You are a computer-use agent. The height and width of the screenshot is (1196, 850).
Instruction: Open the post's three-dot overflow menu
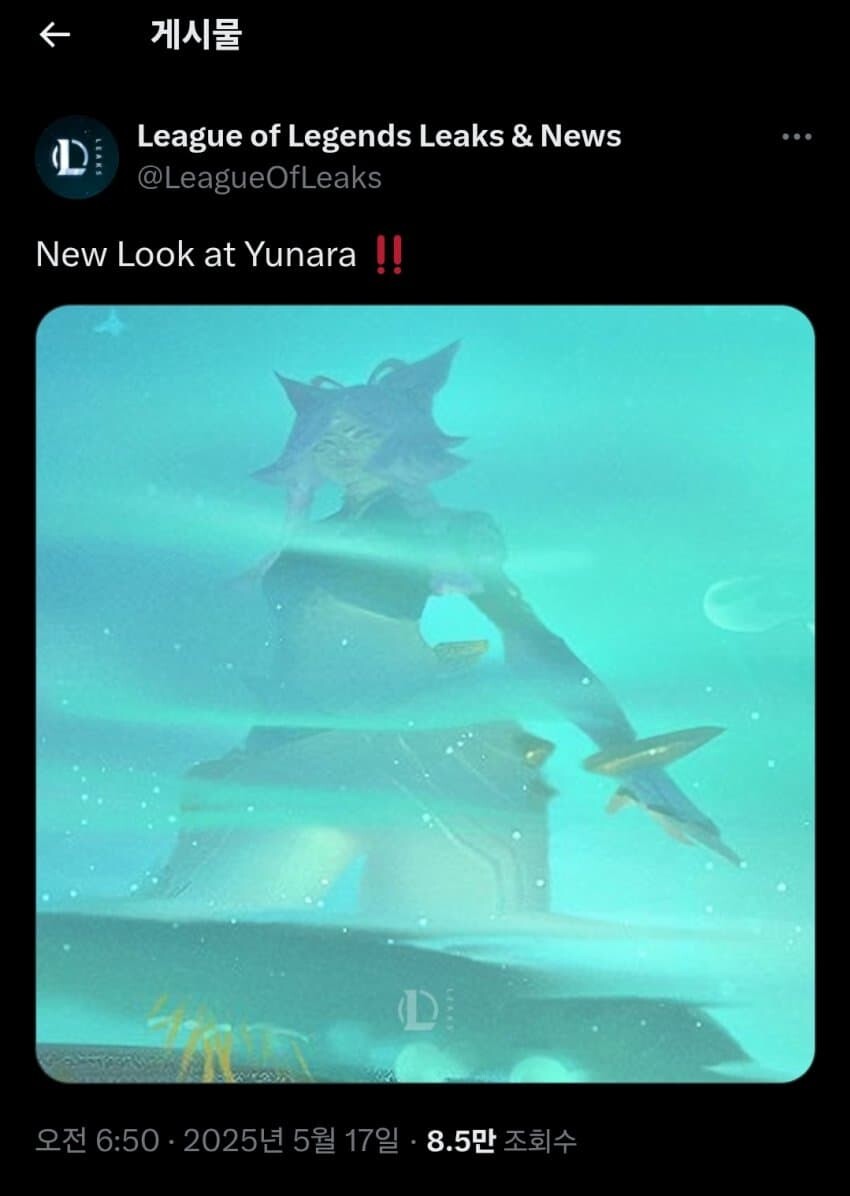click(796, 137)
